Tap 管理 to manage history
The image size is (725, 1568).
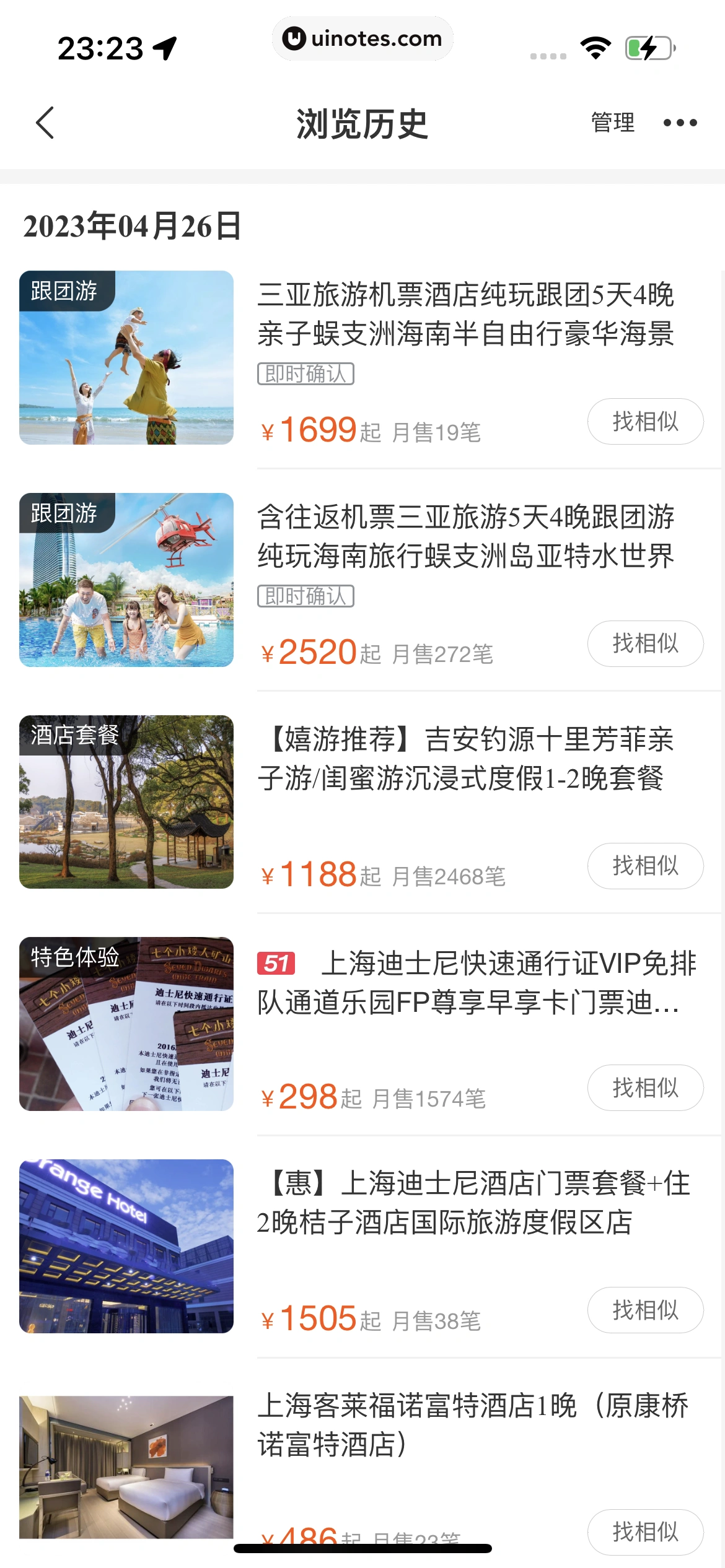point(612,123)
